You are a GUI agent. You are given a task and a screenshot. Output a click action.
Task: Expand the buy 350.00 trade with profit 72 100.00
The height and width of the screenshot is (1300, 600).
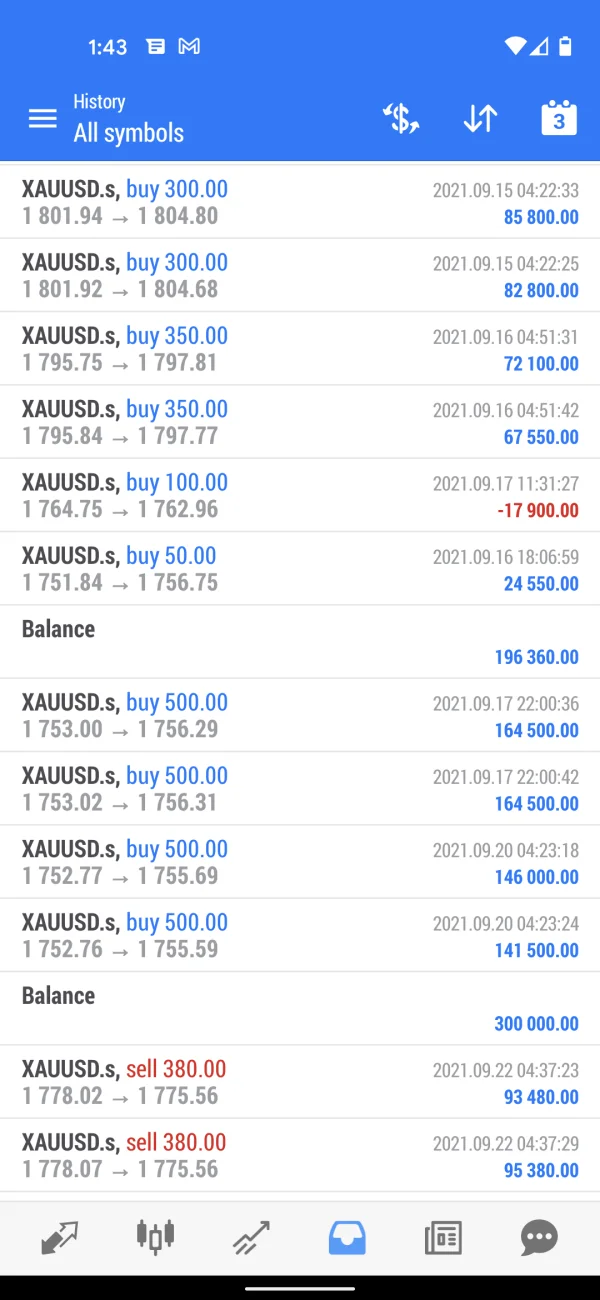pos(300,349)
